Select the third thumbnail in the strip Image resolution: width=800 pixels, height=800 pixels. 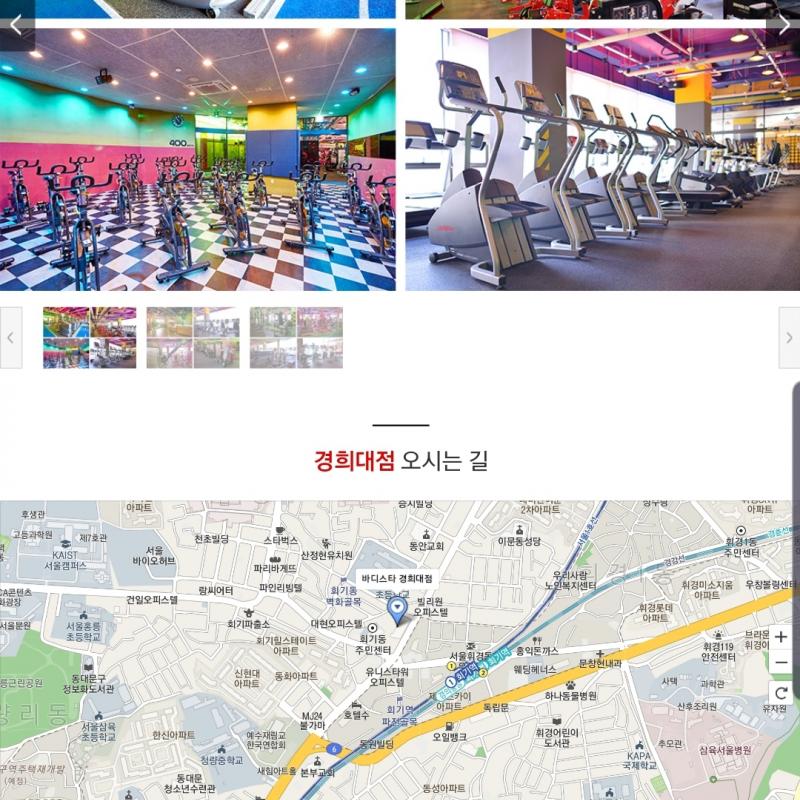click(296, 338)
